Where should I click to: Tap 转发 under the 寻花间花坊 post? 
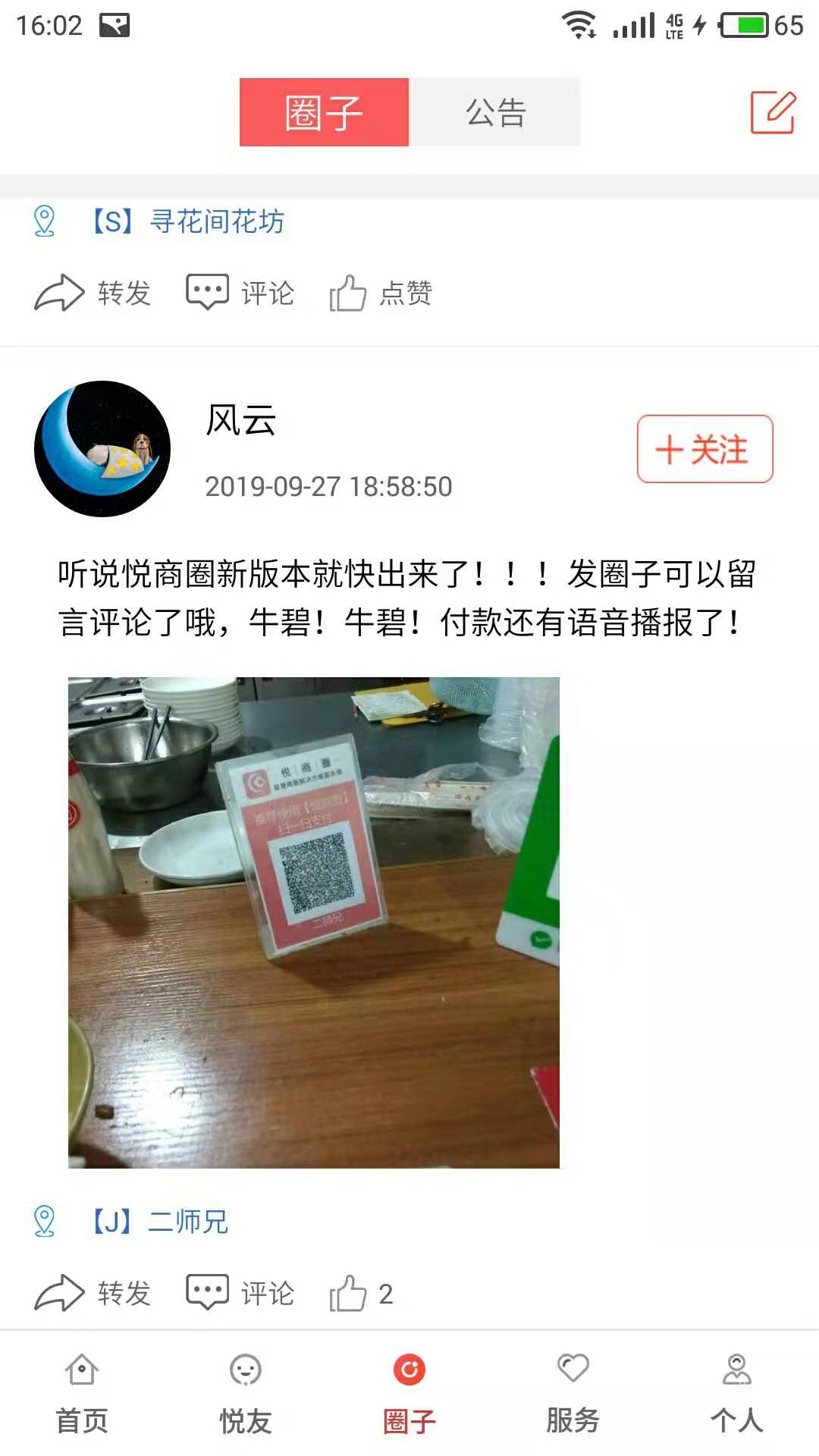(x=93, y=293)
